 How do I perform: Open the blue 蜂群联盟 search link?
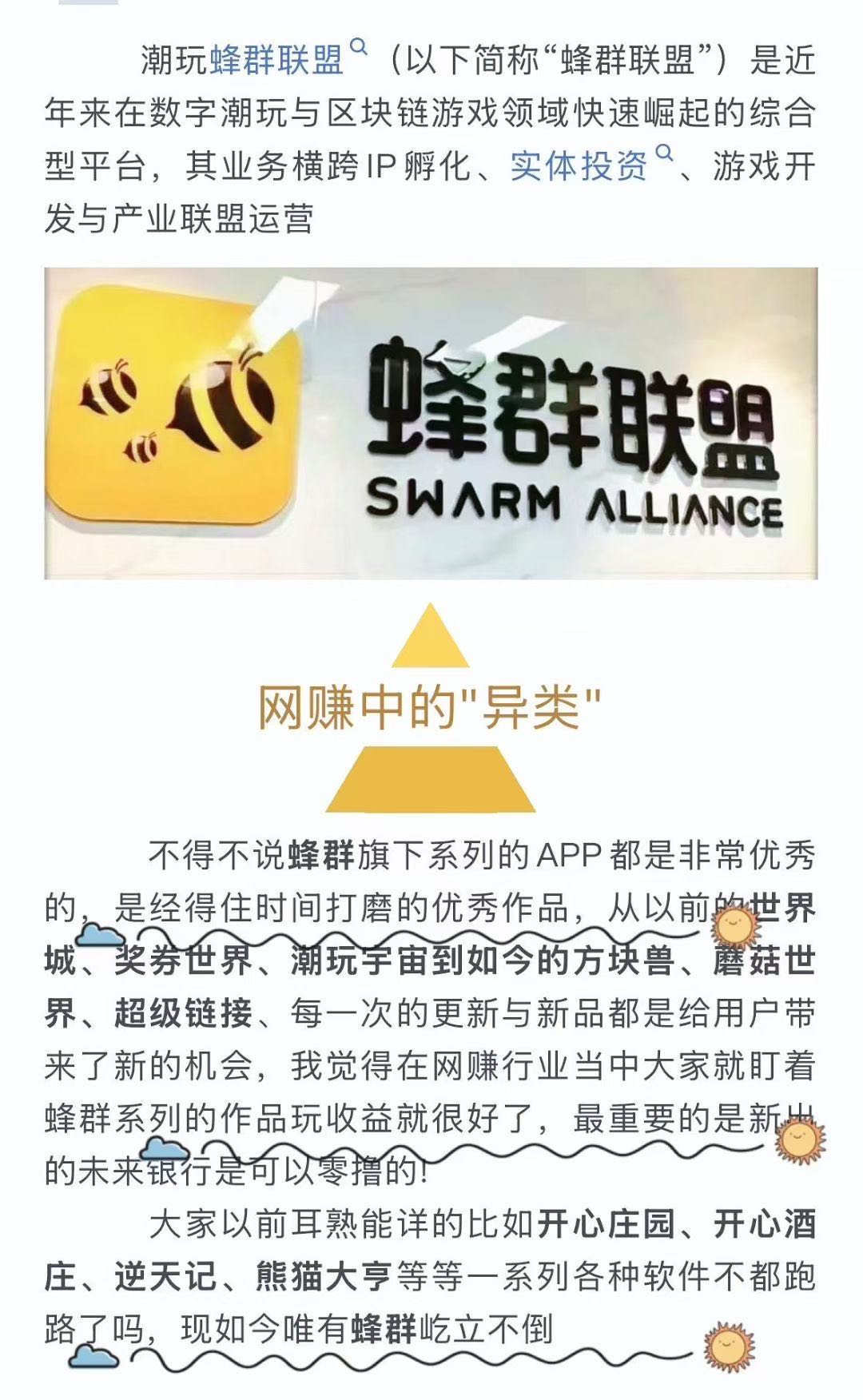point(276,60)
